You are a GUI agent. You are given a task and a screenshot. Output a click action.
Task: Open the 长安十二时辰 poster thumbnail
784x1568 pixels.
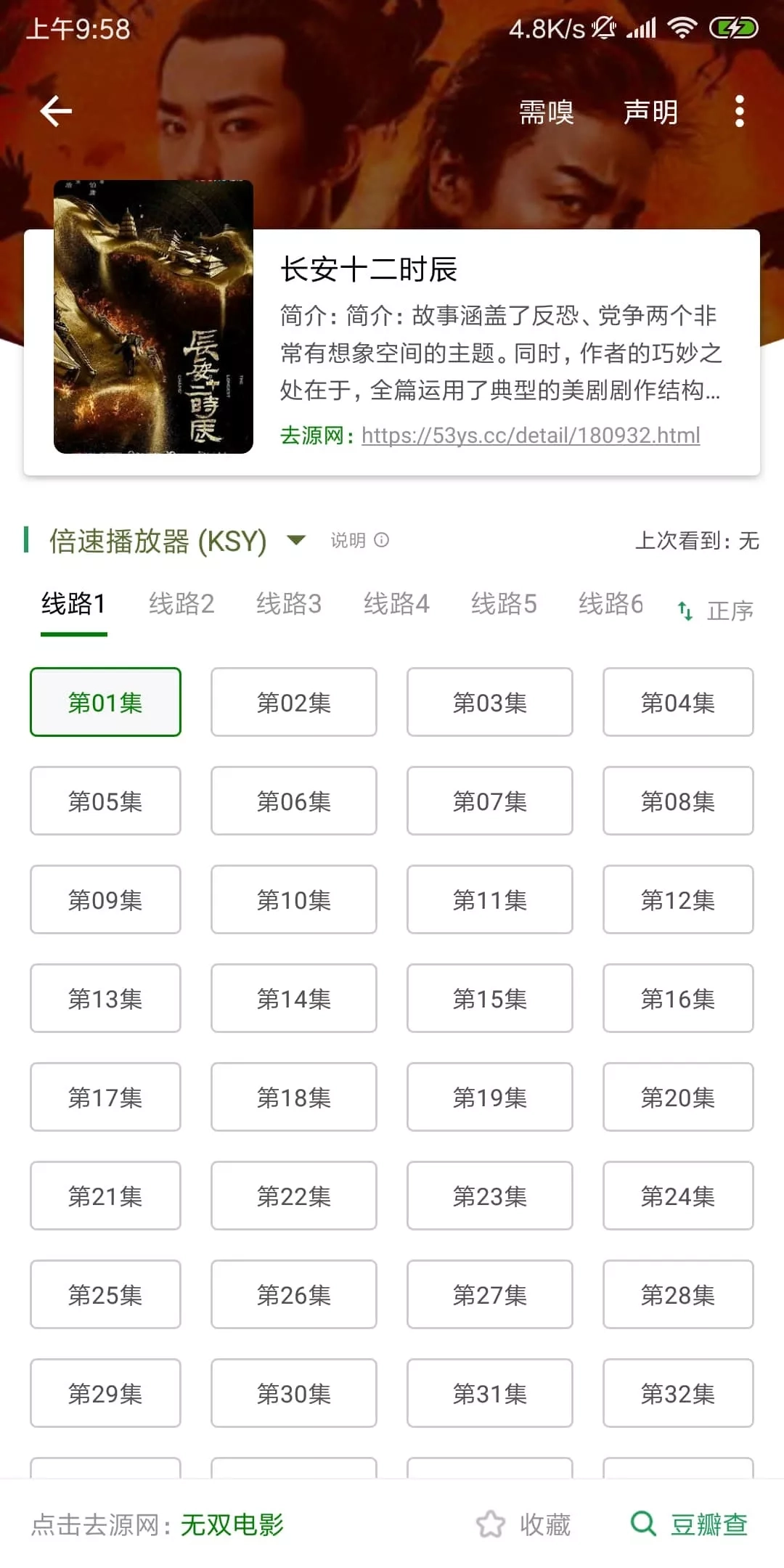pos(153,318)
